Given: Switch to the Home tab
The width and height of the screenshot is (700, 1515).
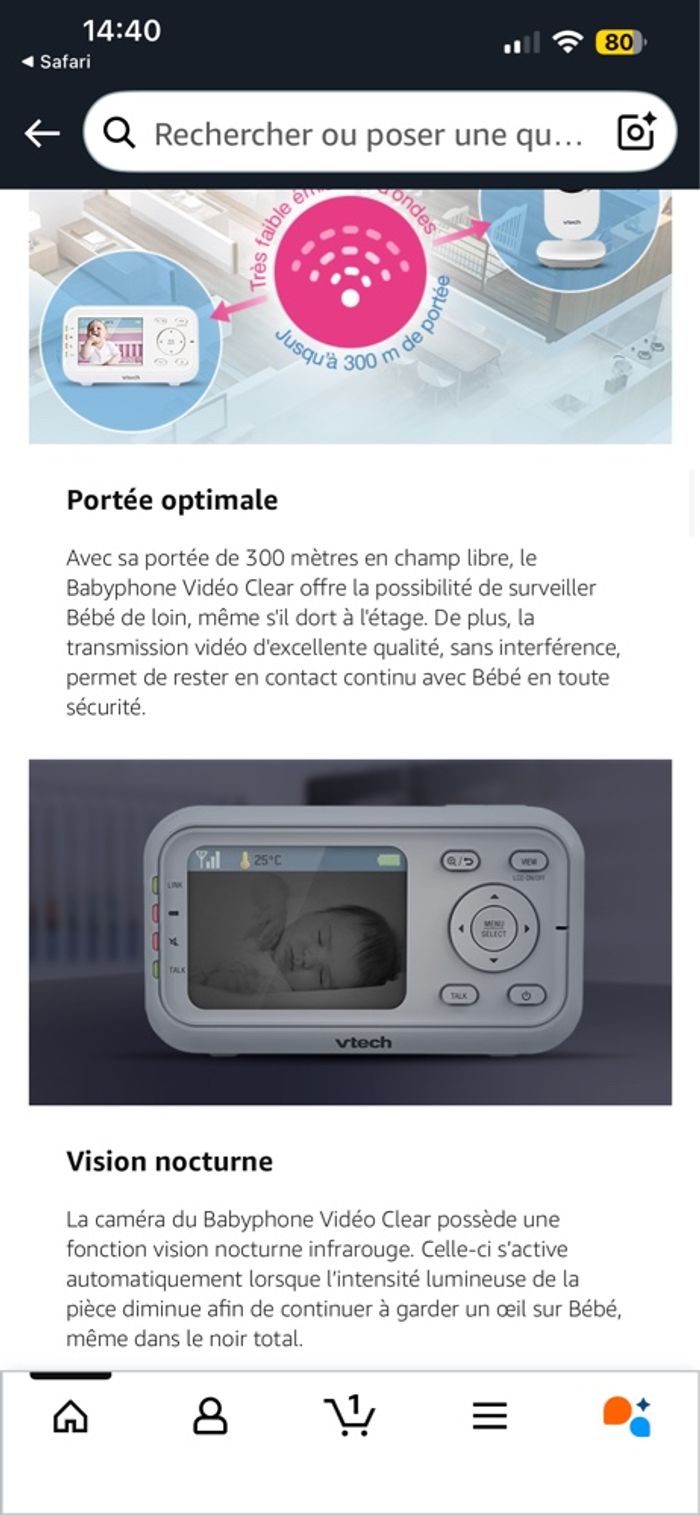Looking at the screenshot, I should click(70, 1415).
